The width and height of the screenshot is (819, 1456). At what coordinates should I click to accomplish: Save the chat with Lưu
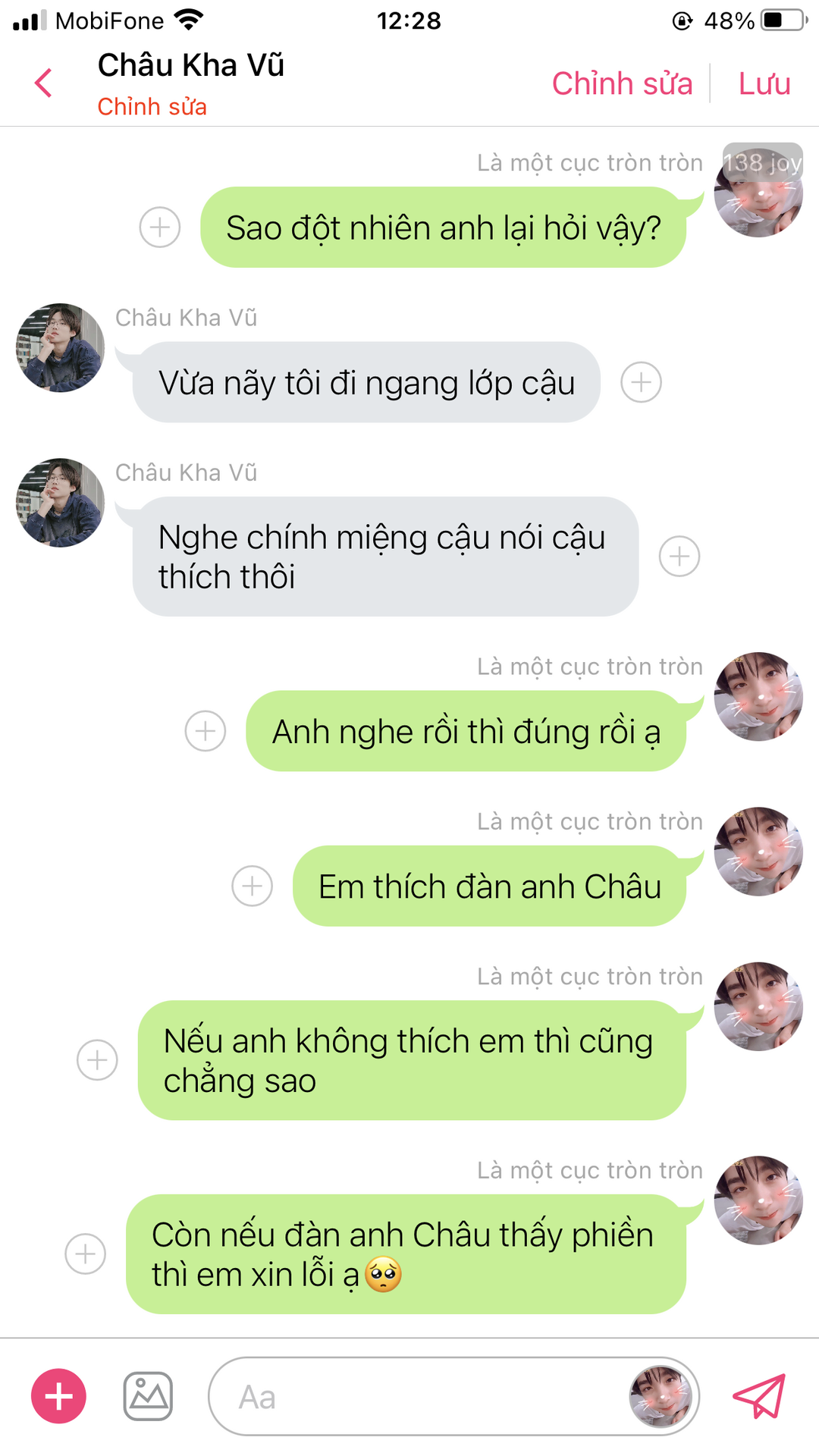[764, 83]
